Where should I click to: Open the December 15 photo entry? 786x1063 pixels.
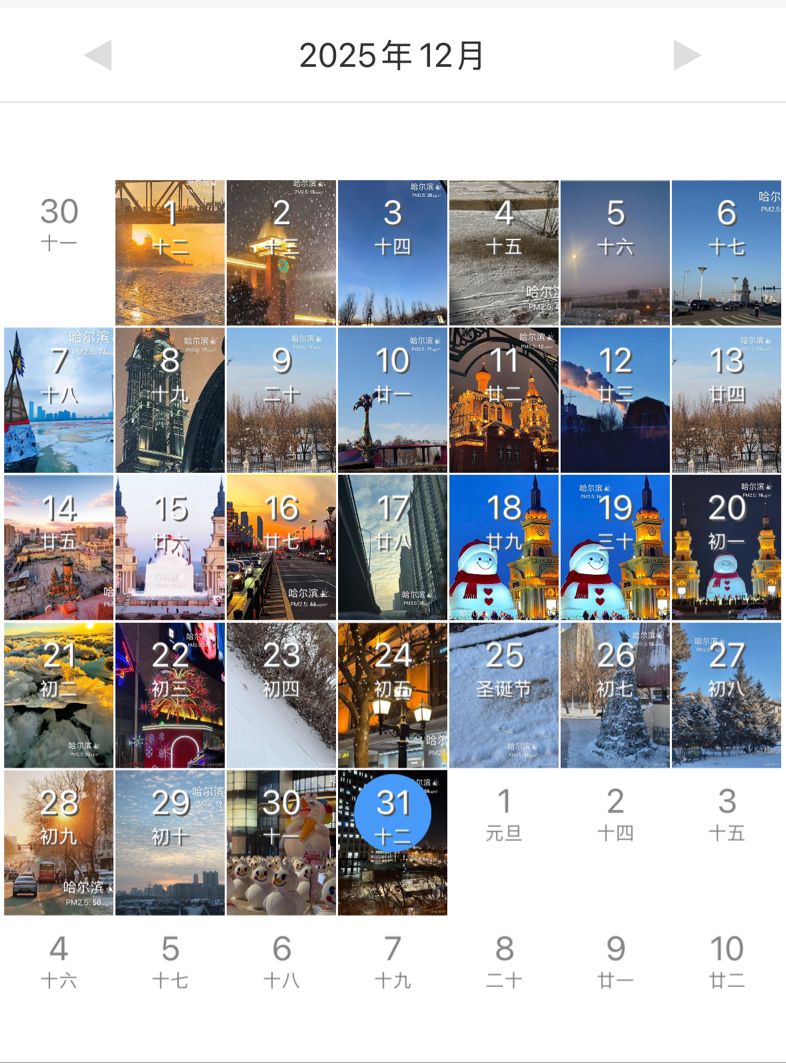pyautogui.click(x=170, y=547)
